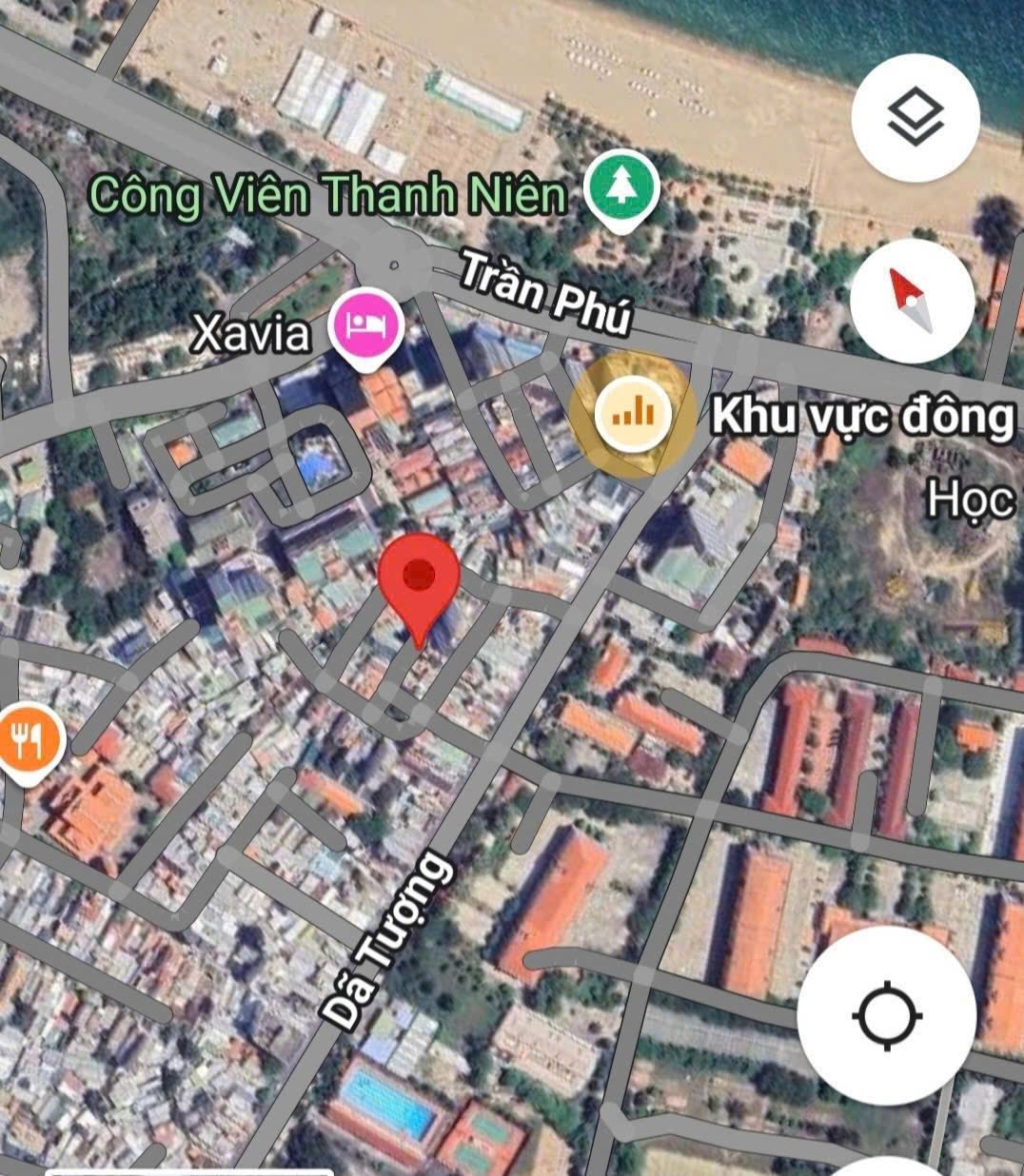Open the Khu vực đông busy area marker
Image resolution: width=1024 pixels, height=1176 pixels.
(x=633, y=415)
